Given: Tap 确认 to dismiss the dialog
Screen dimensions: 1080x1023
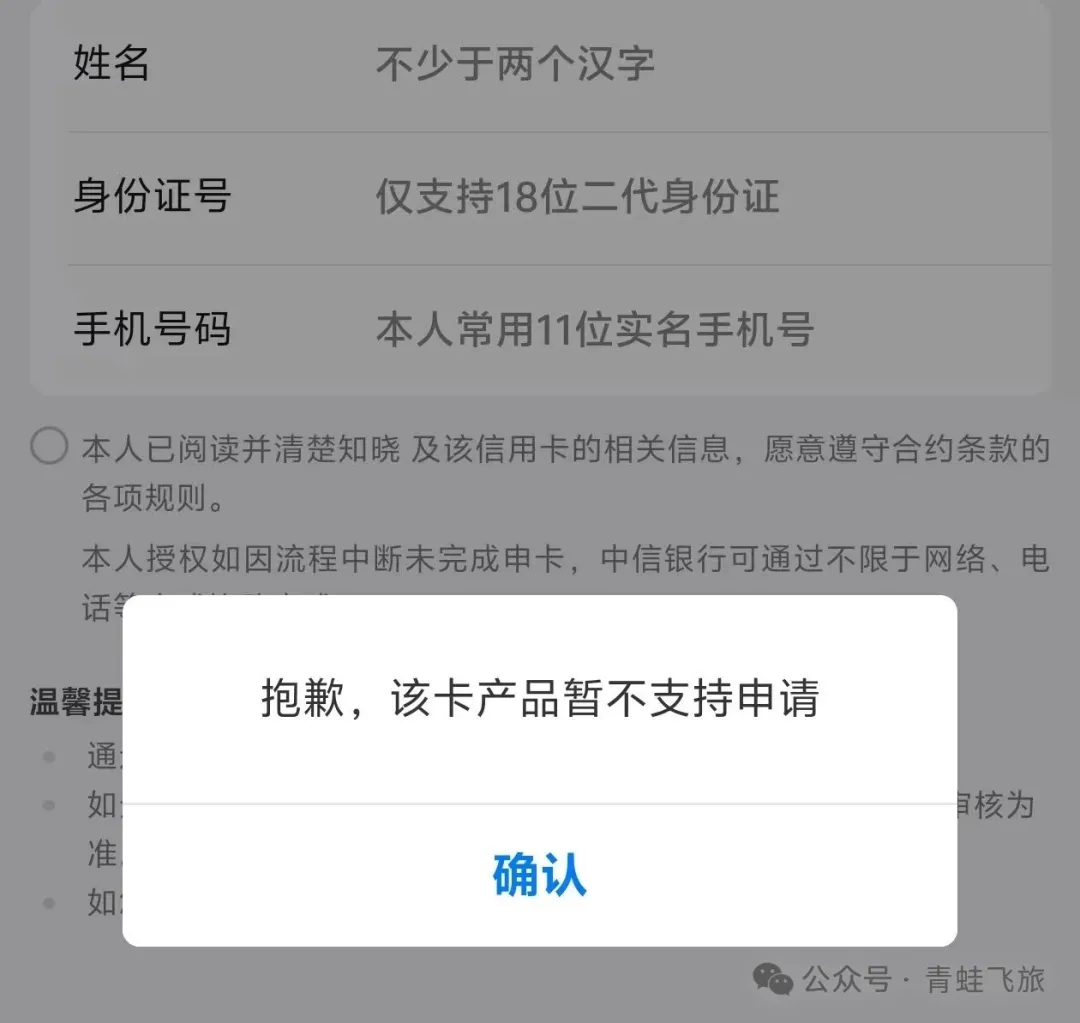Looking at the screenshot, I should coord(539,875).
